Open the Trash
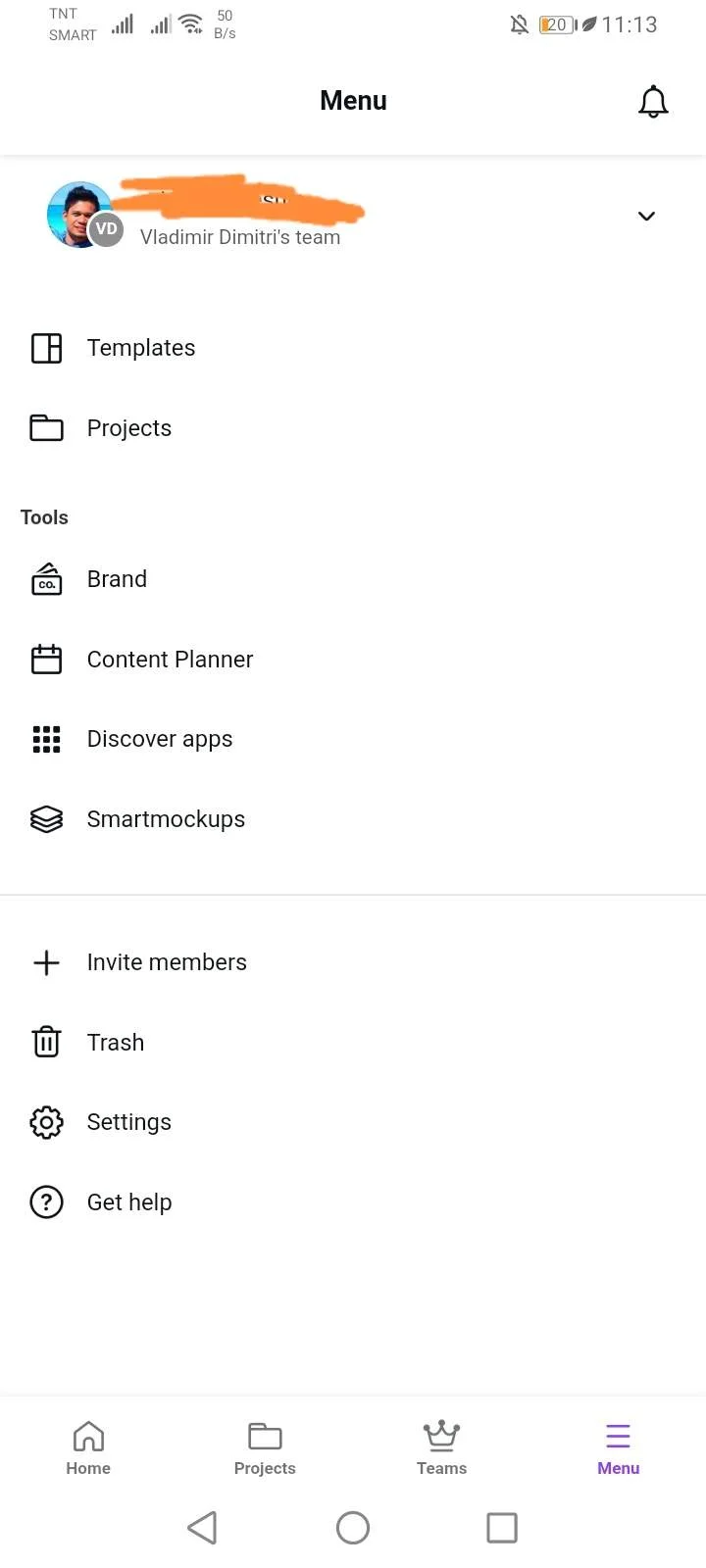 pyautogui.click(x=353, y=1043)
